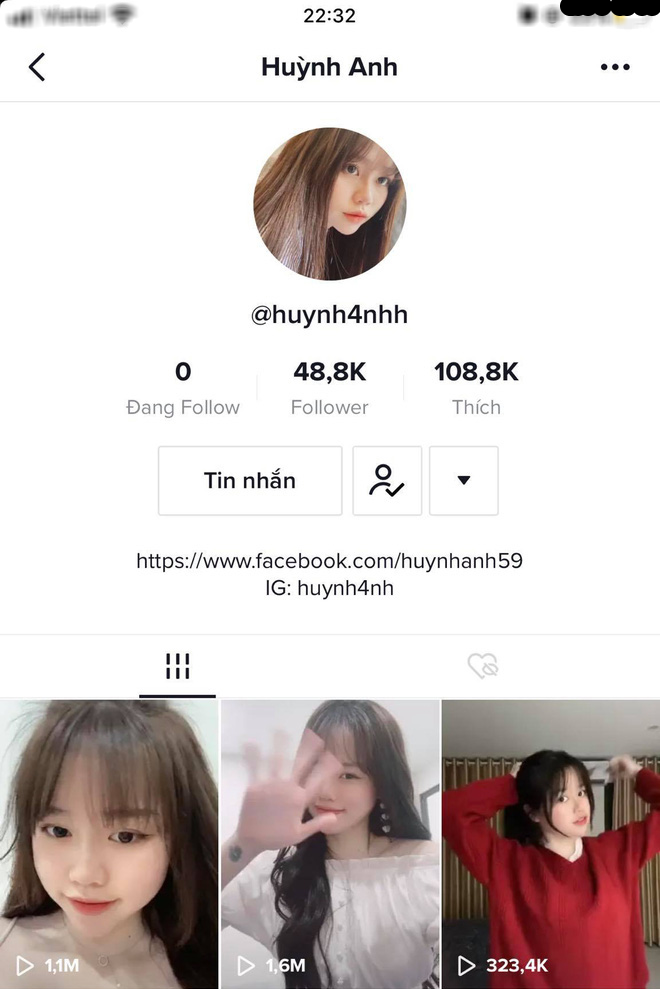This screenshot has height=989, width=660.
Task: Play the video with 1,6M views
Action: [330, 845]
